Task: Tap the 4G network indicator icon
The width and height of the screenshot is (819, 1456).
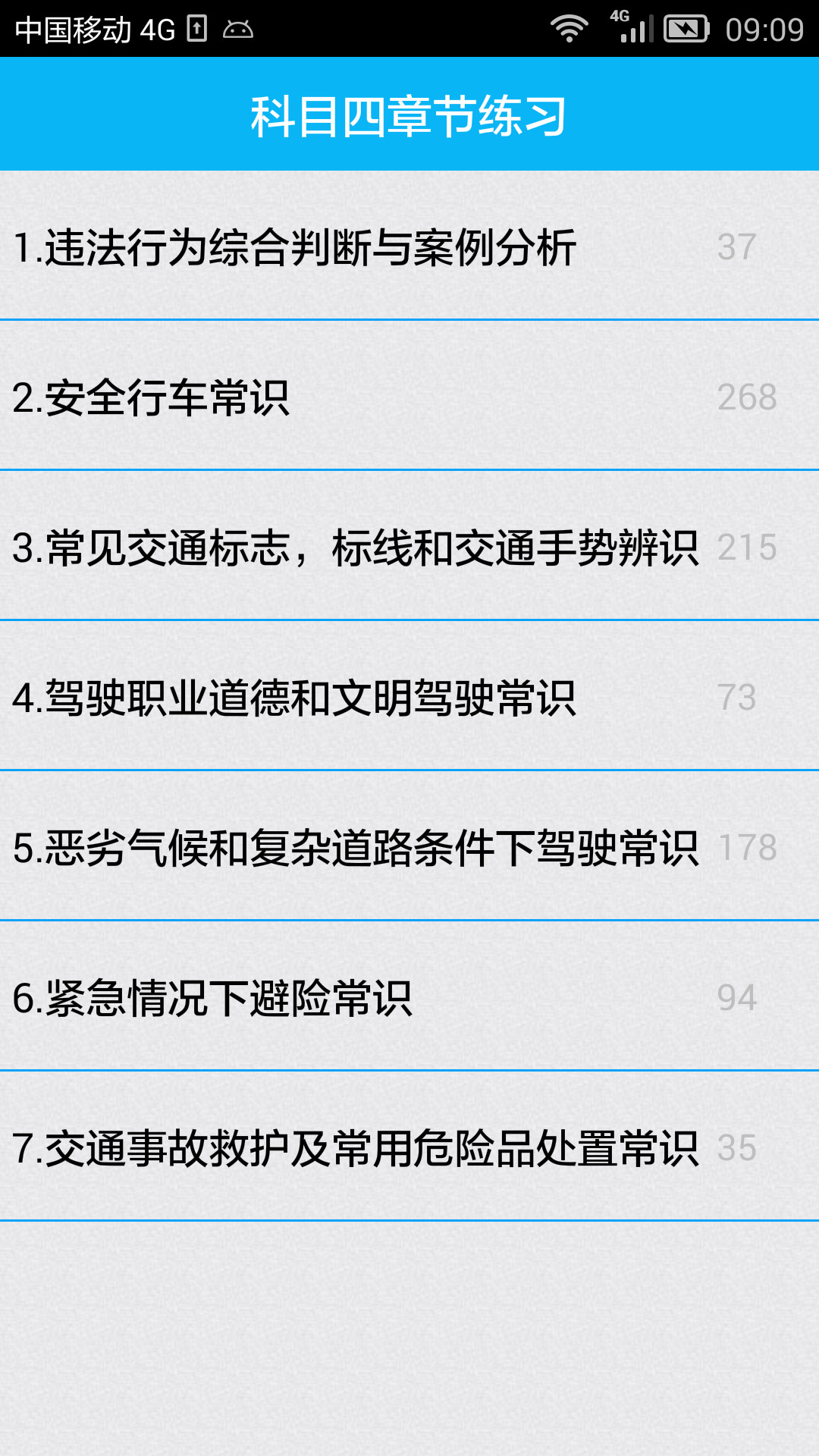Action: [x=619, y=18]
